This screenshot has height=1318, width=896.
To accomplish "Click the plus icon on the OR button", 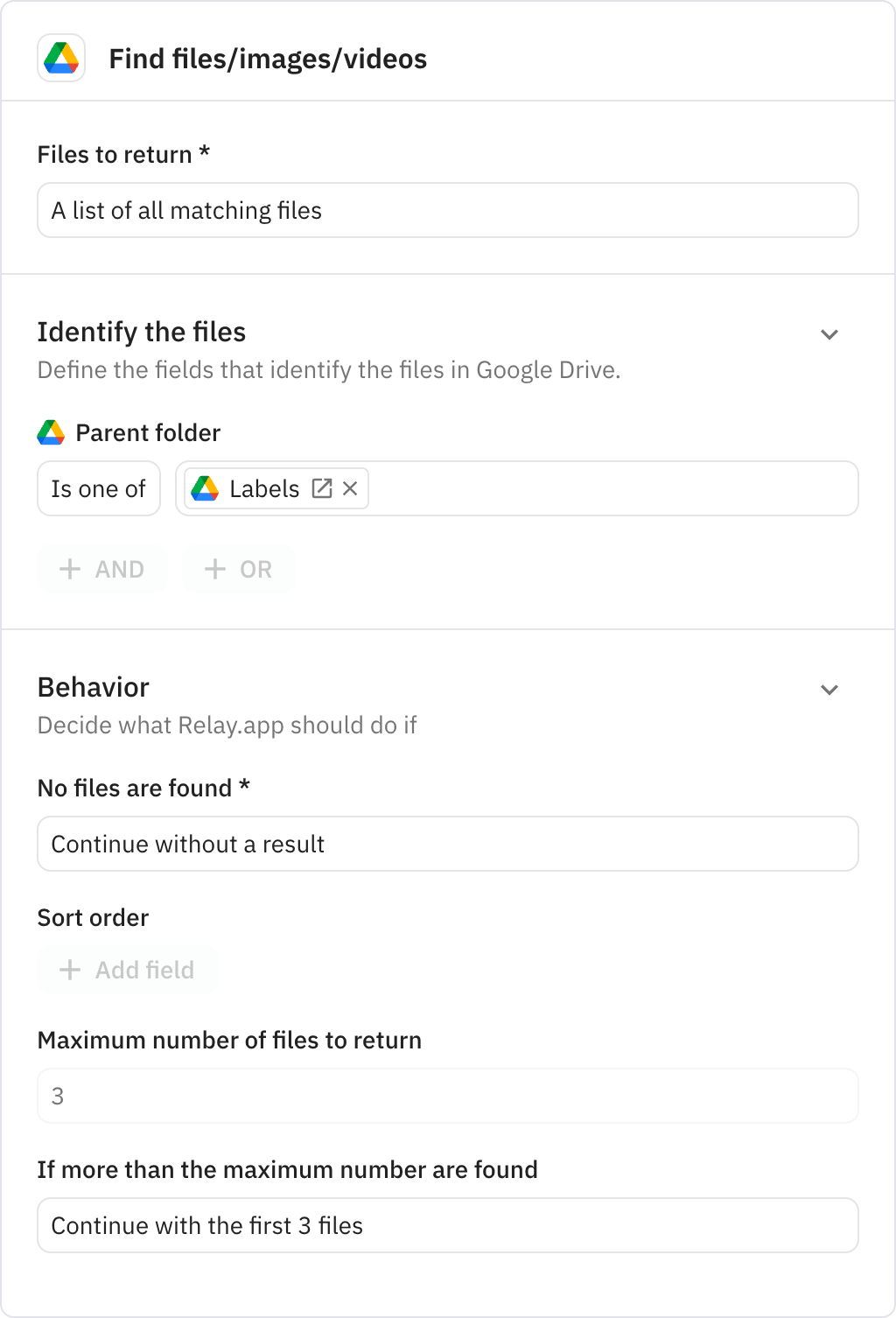I will coord(214,569).
